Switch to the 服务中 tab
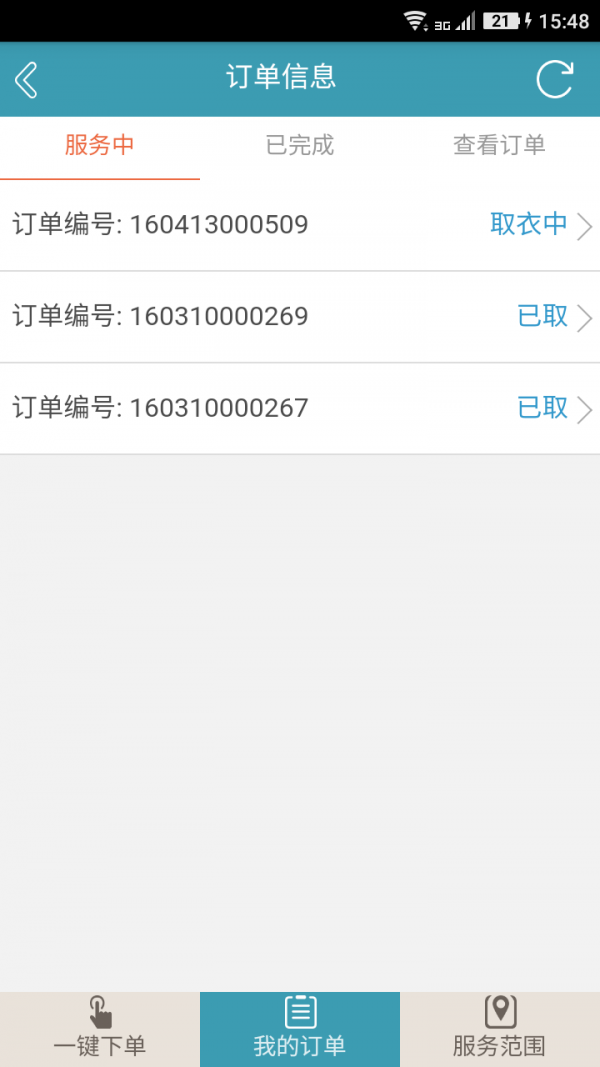 100,146
